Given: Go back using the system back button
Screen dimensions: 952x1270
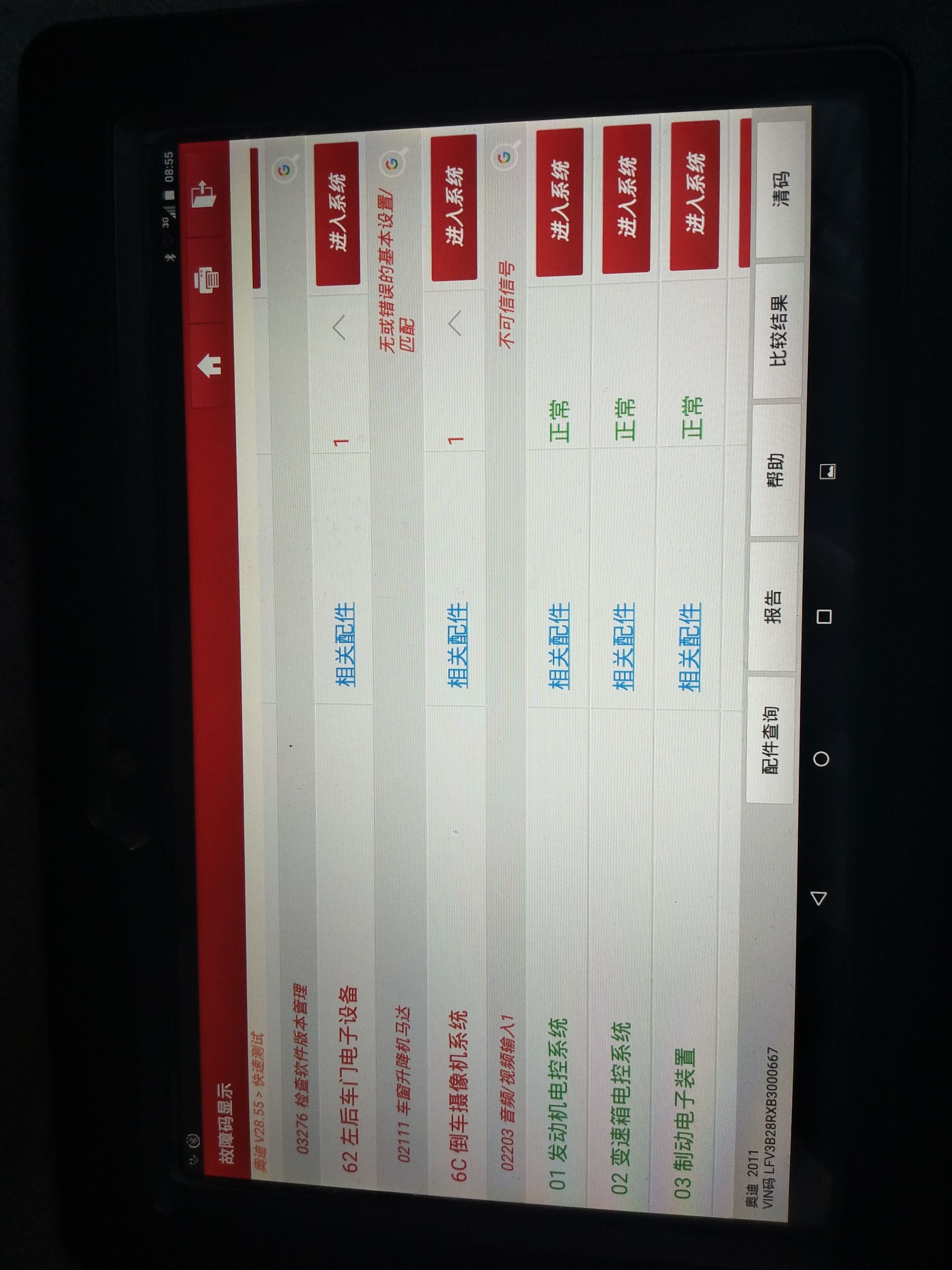Looking at the screenshot, I should pos(819,898).
